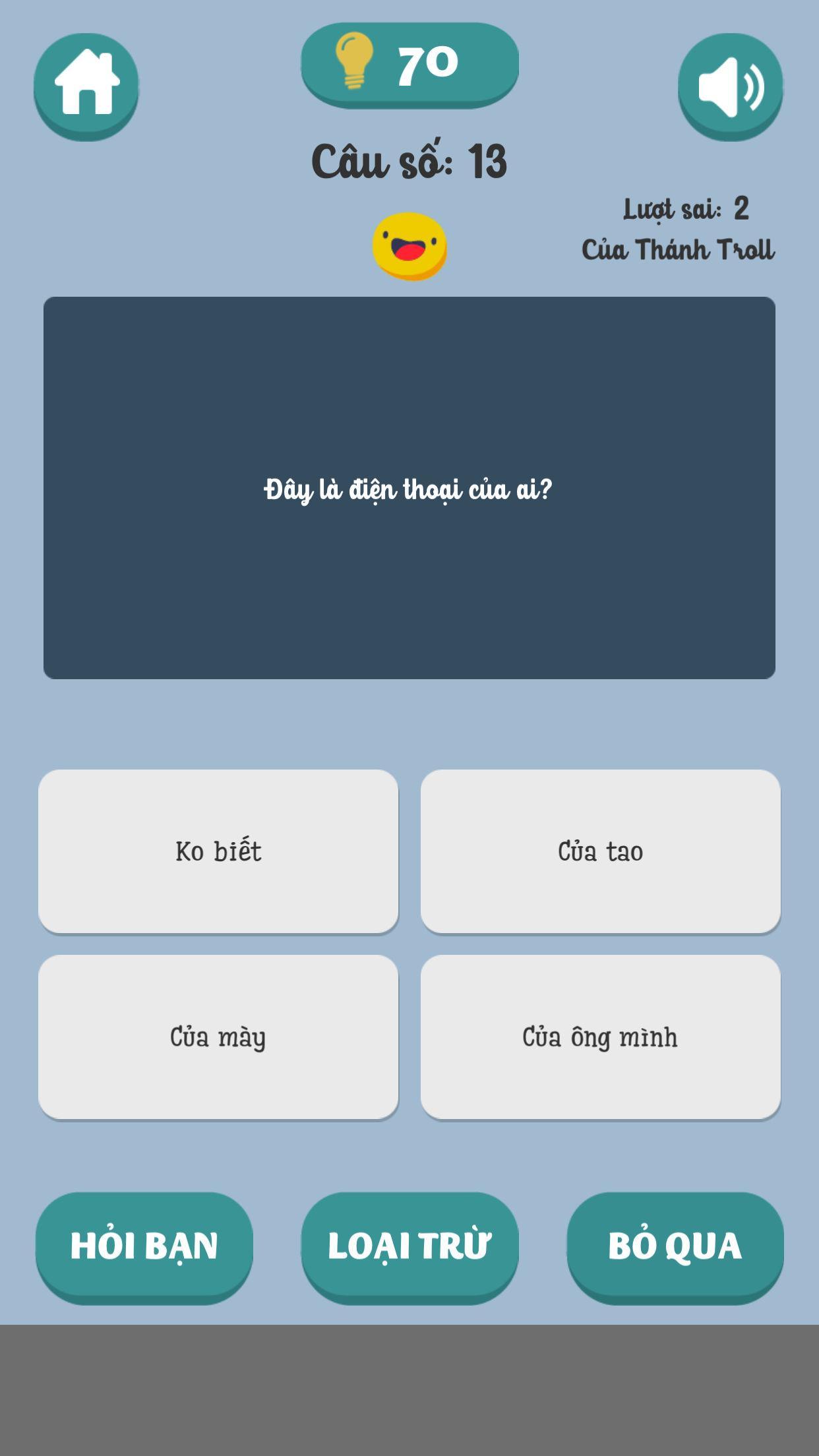The height and width of the screenshot is (1456, 819).
Task: Skip this question with BỎ QUA
Action: (x=675, y=1245)
